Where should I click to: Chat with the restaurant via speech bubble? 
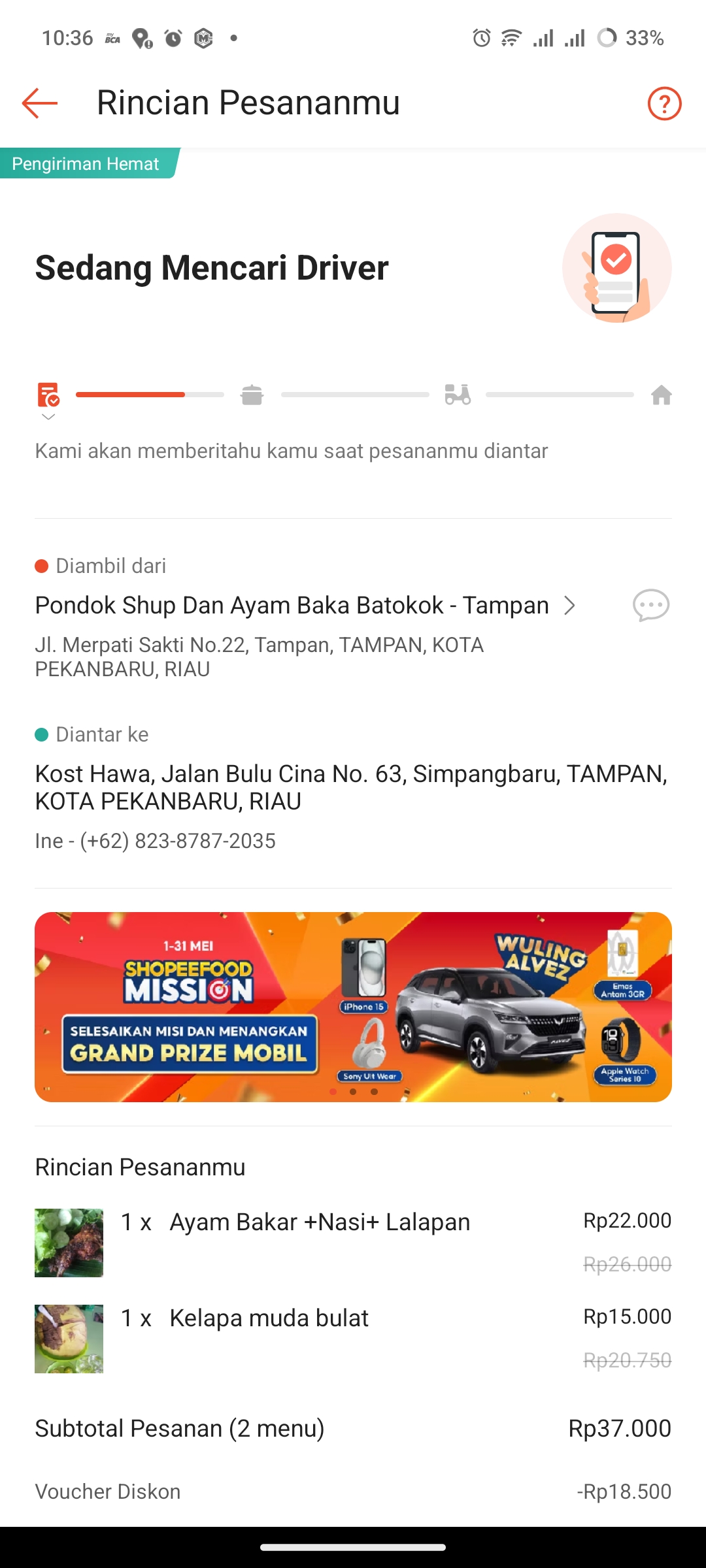651,606
